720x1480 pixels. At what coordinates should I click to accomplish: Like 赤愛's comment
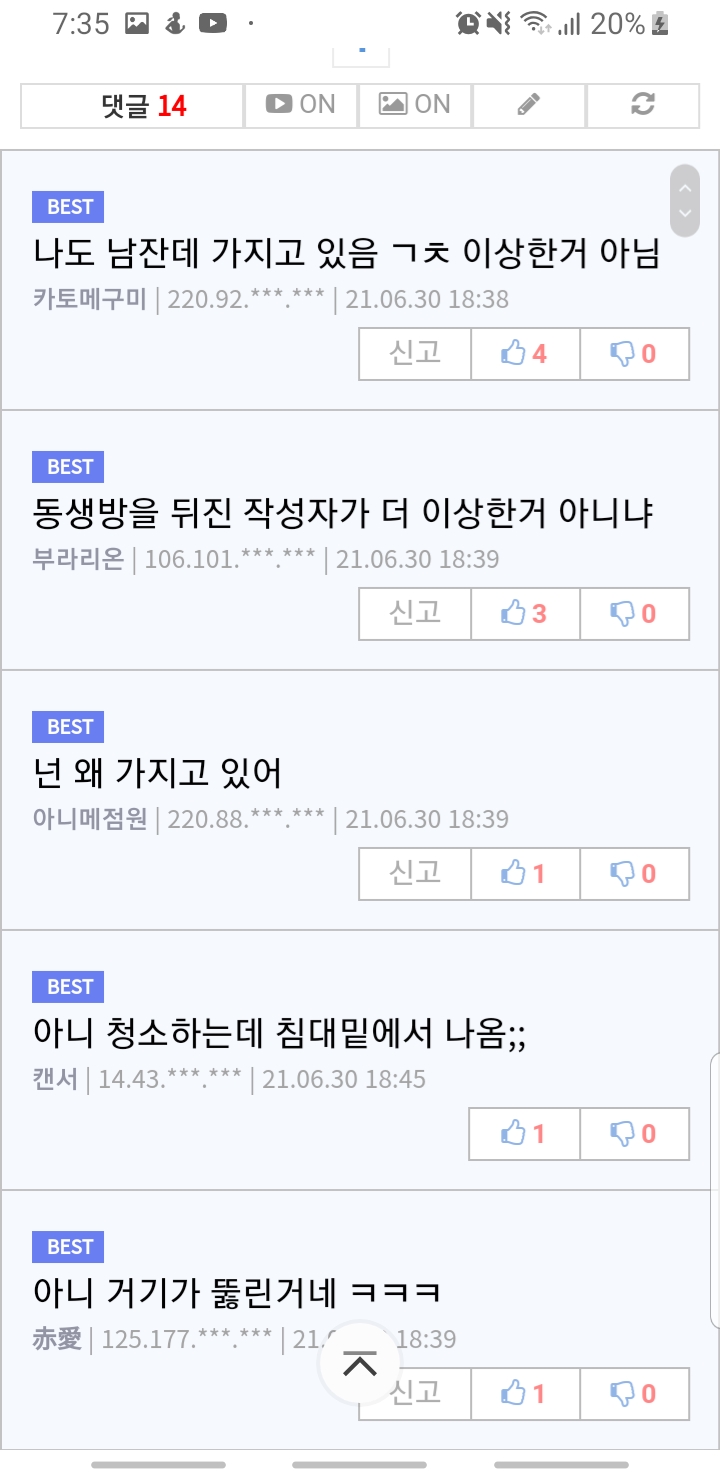(x=525, y=1394)
